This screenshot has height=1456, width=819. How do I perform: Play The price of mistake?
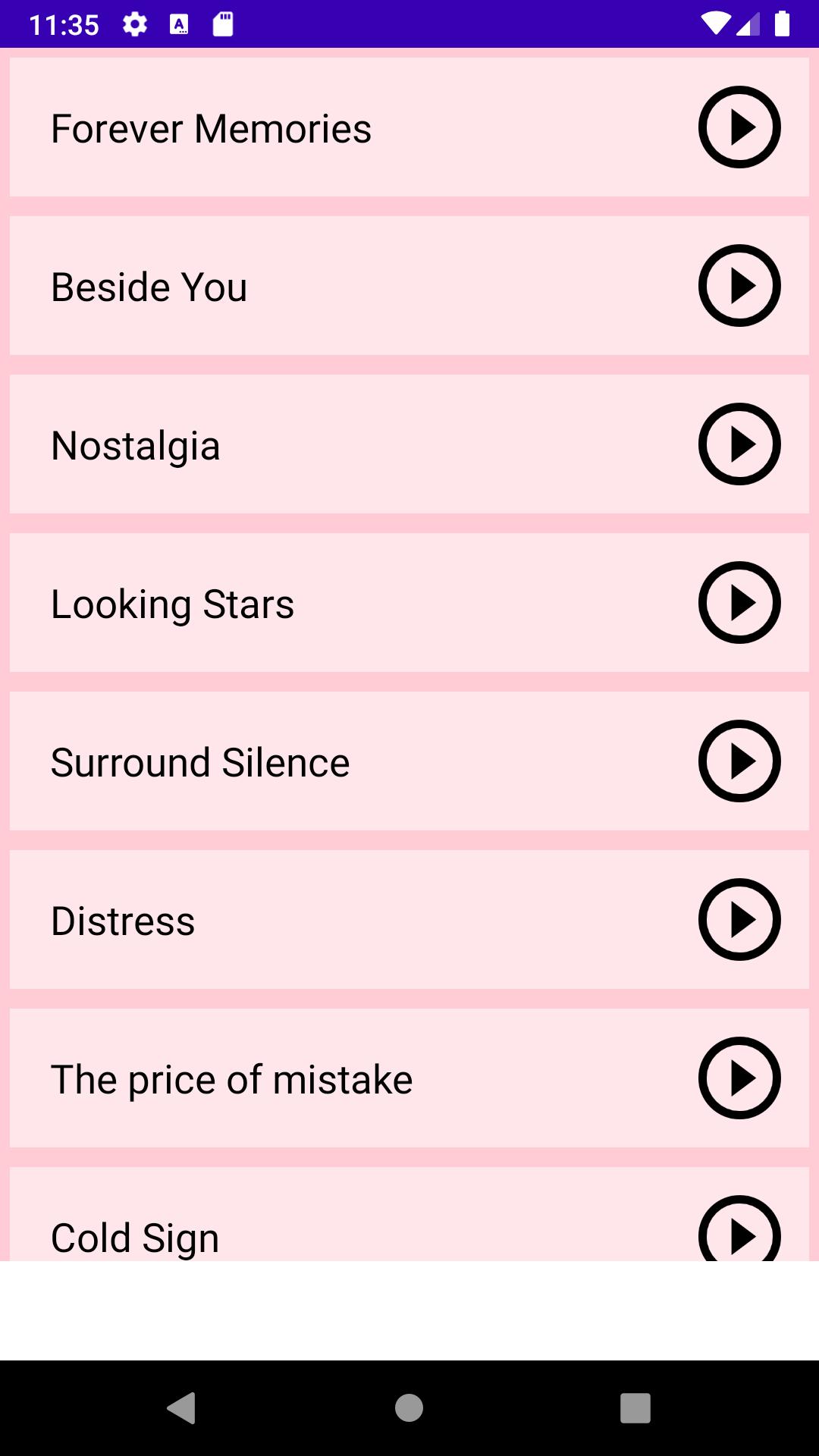[x=739, y=1078]
